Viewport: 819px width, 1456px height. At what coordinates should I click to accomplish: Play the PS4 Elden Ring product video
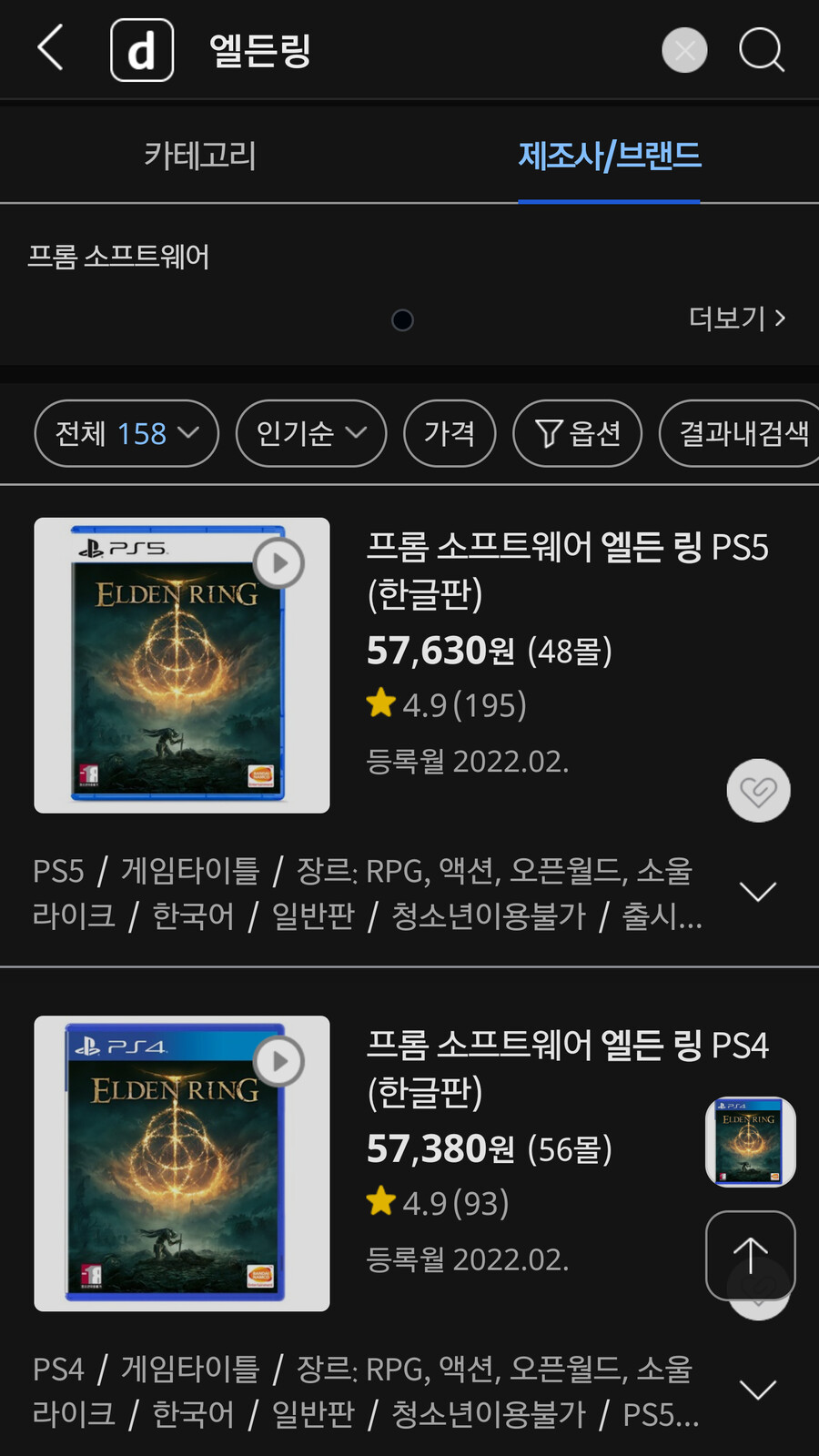click(278, 1061)
